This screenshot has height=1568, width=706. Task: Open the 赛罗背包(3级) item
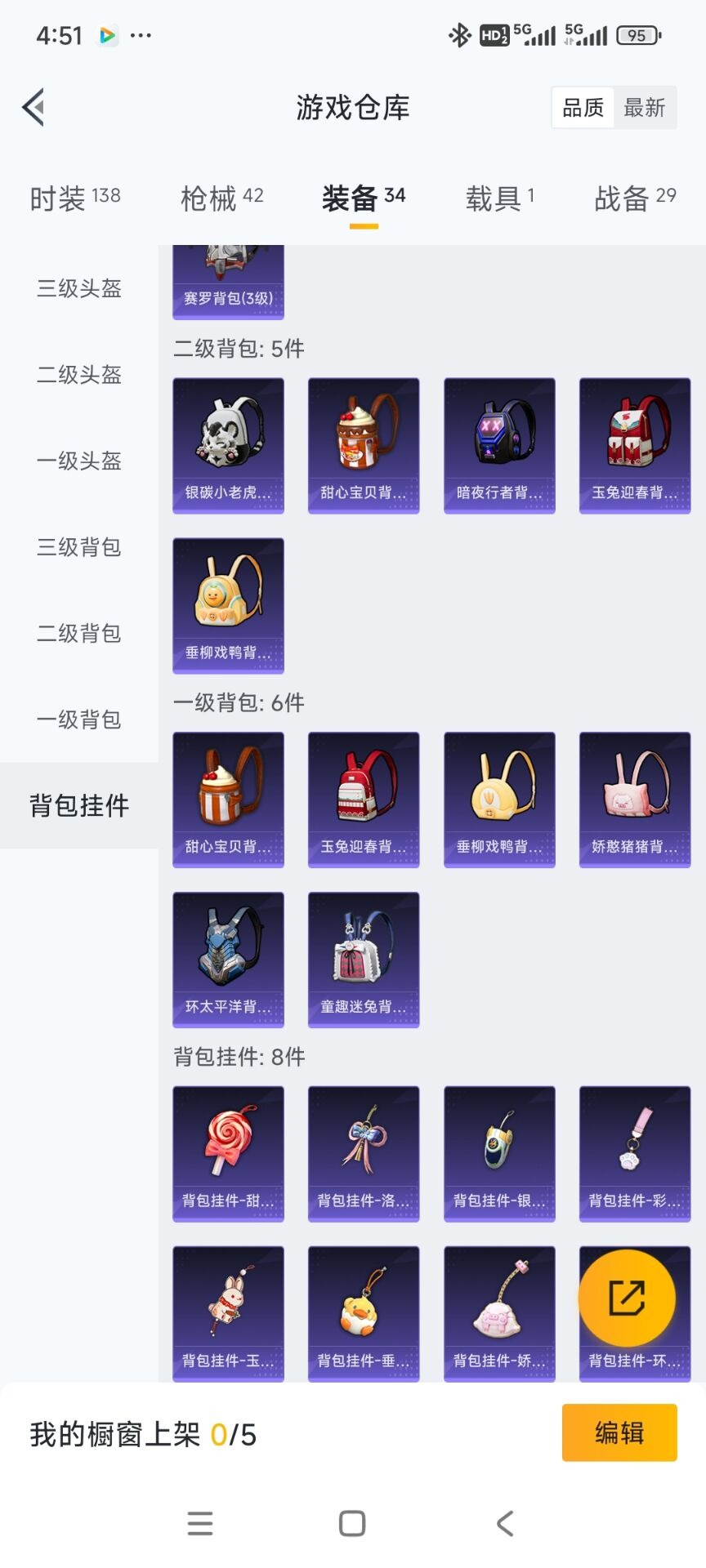coord(228,282)
